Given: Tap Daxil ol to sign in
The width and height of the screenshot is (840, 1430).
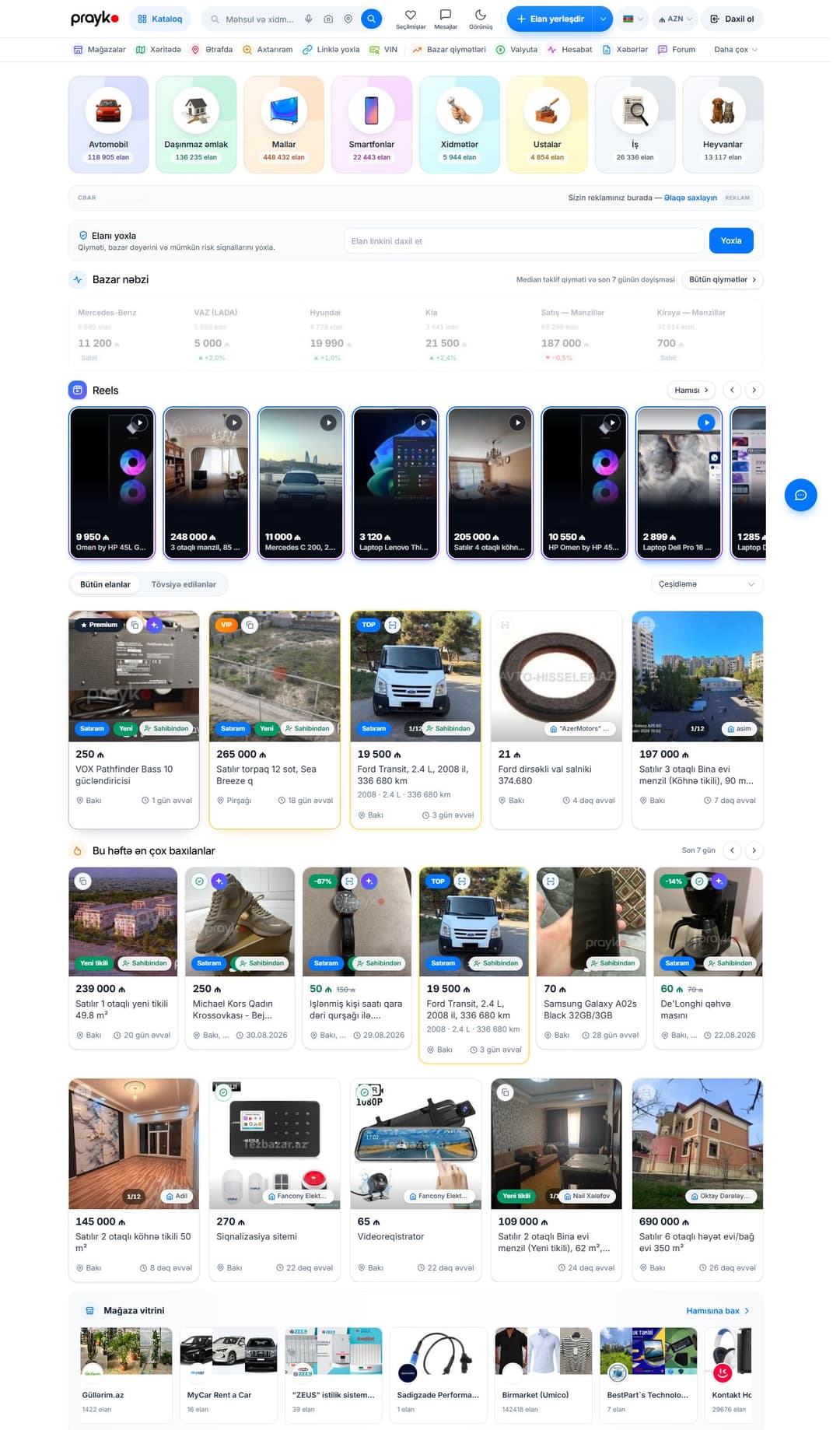Looking at the screenshot, I should click(x=732, y=19).
